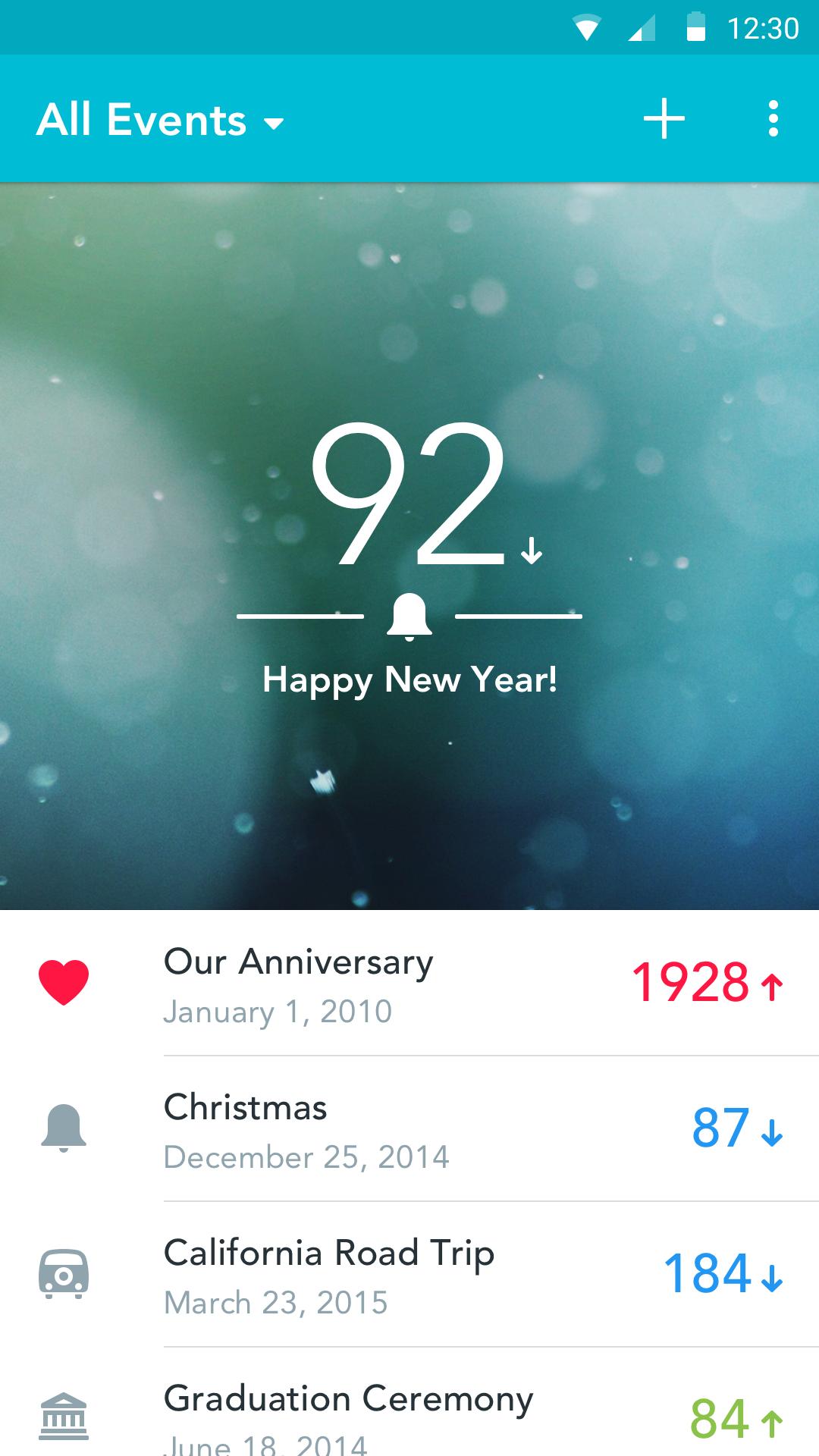The height and width of the screenshot is (1456, 819).
Task: Tap the Happy New Year label
Action: (x=409, y=681)
